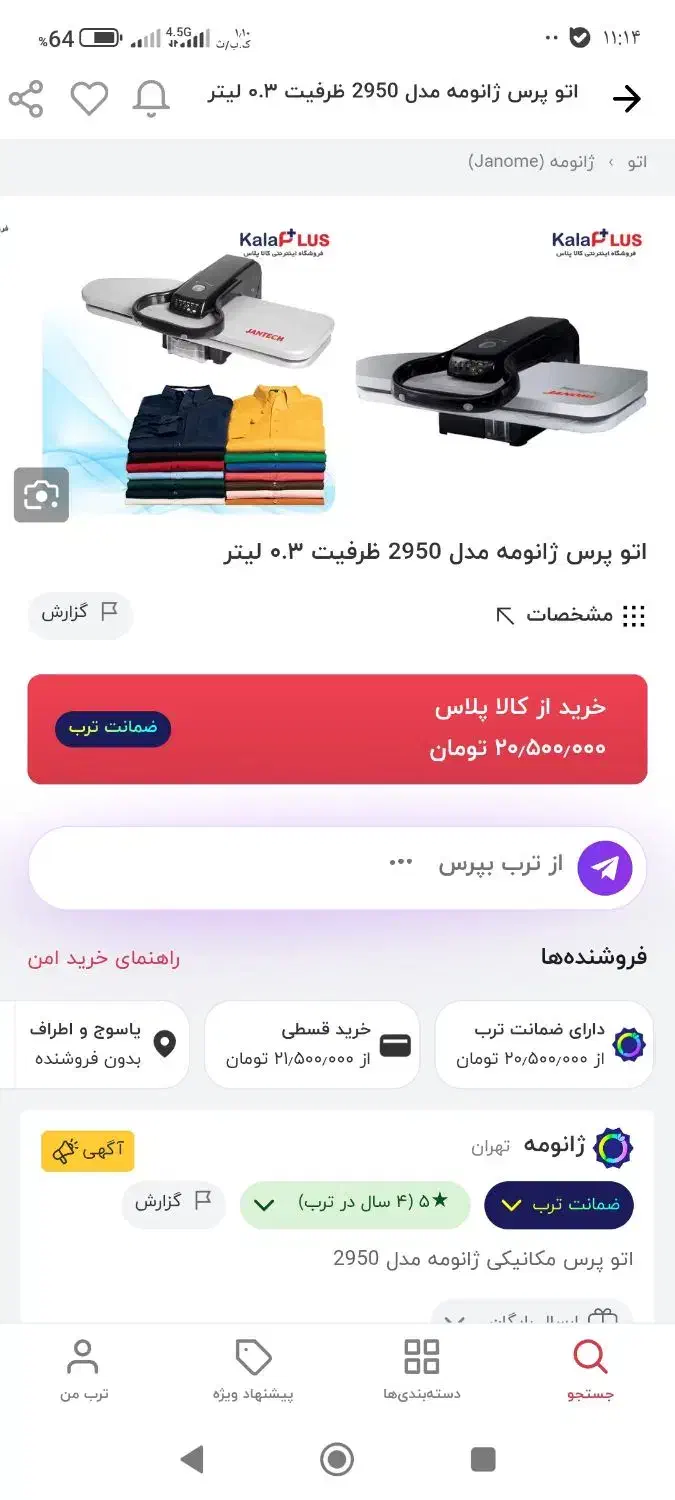Open the پیشنهاد ویژه tab
Screen dimensions: 675x1500
pos(253,1370)
